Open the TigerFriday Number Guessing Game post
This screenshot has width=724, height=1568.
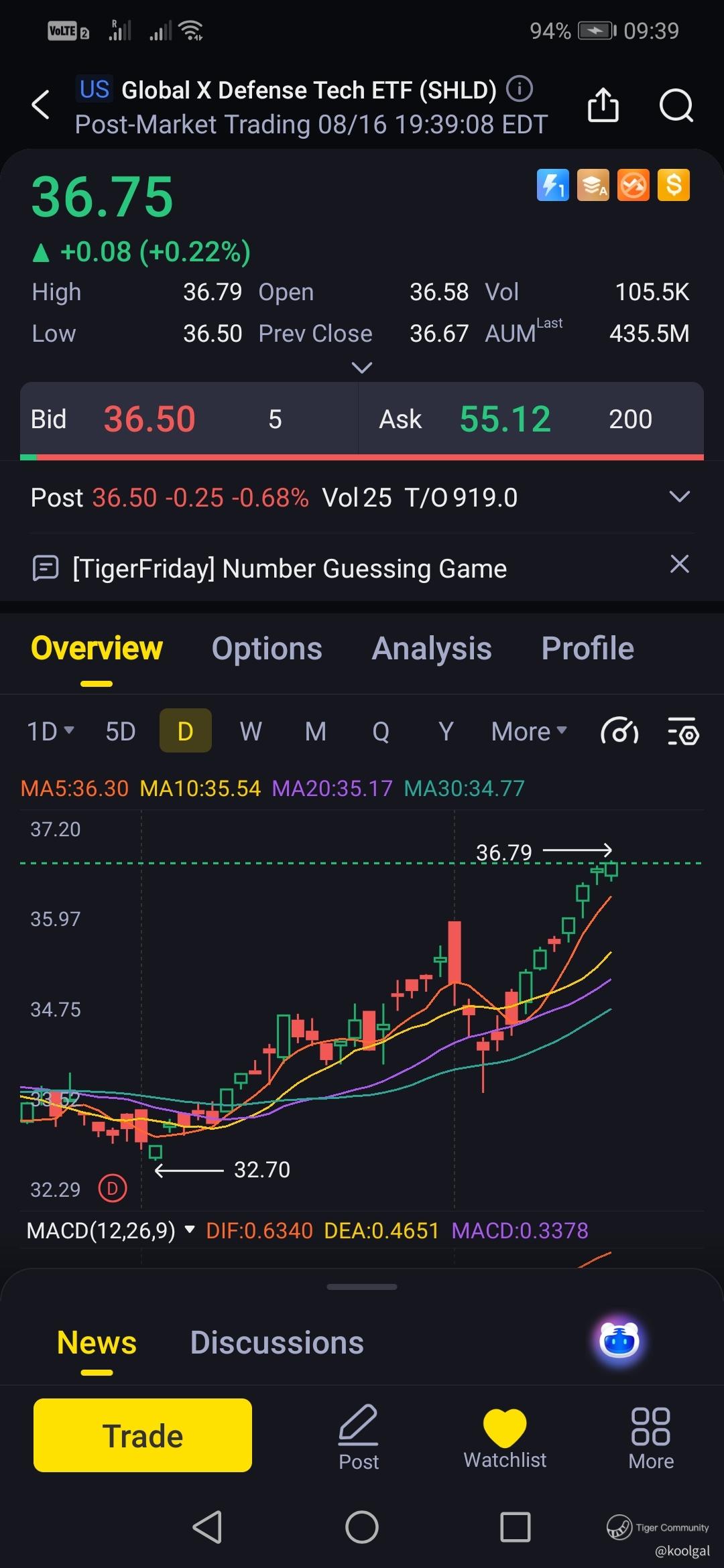click(x=290, y=569)
